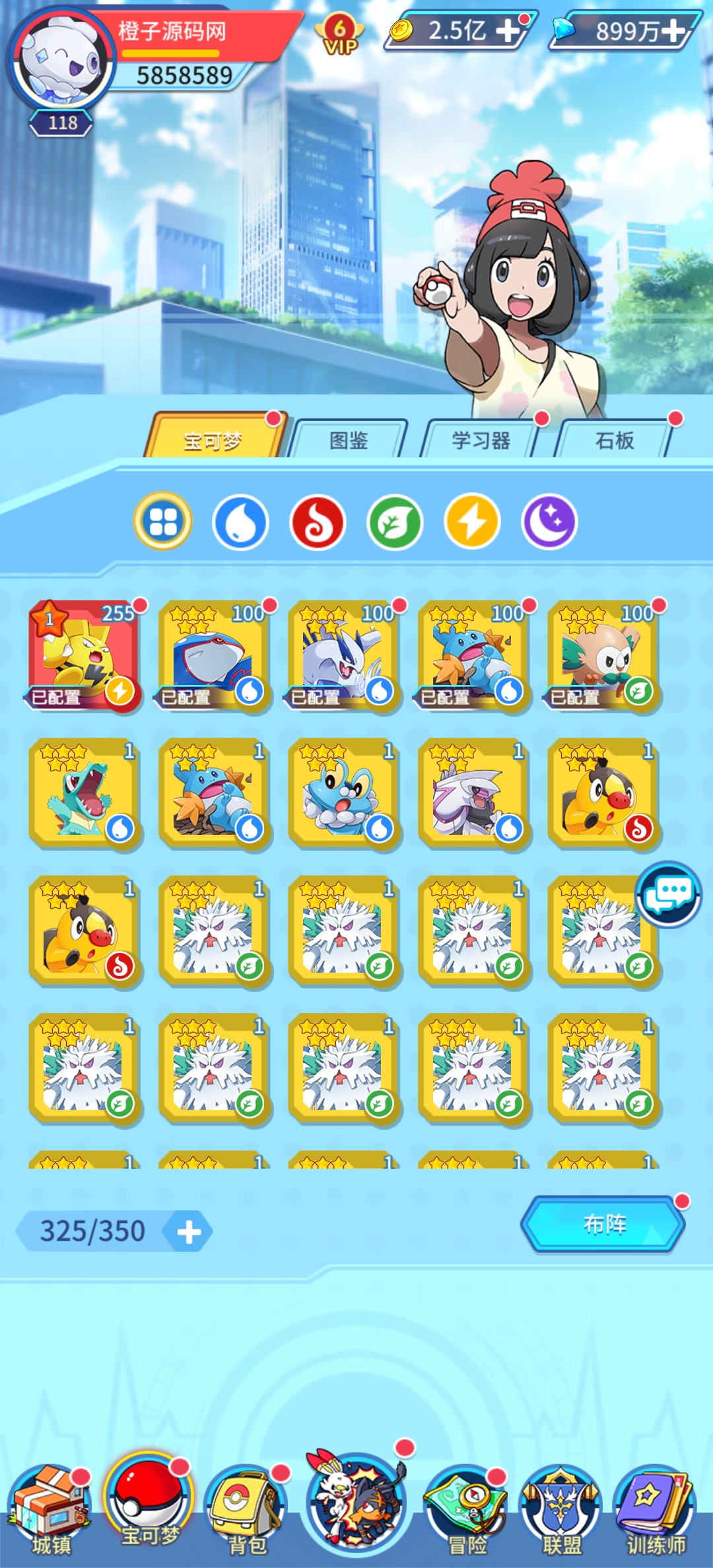Filter by water type
This screenshot has height=1568, width=713.
[x=240, y=523]
